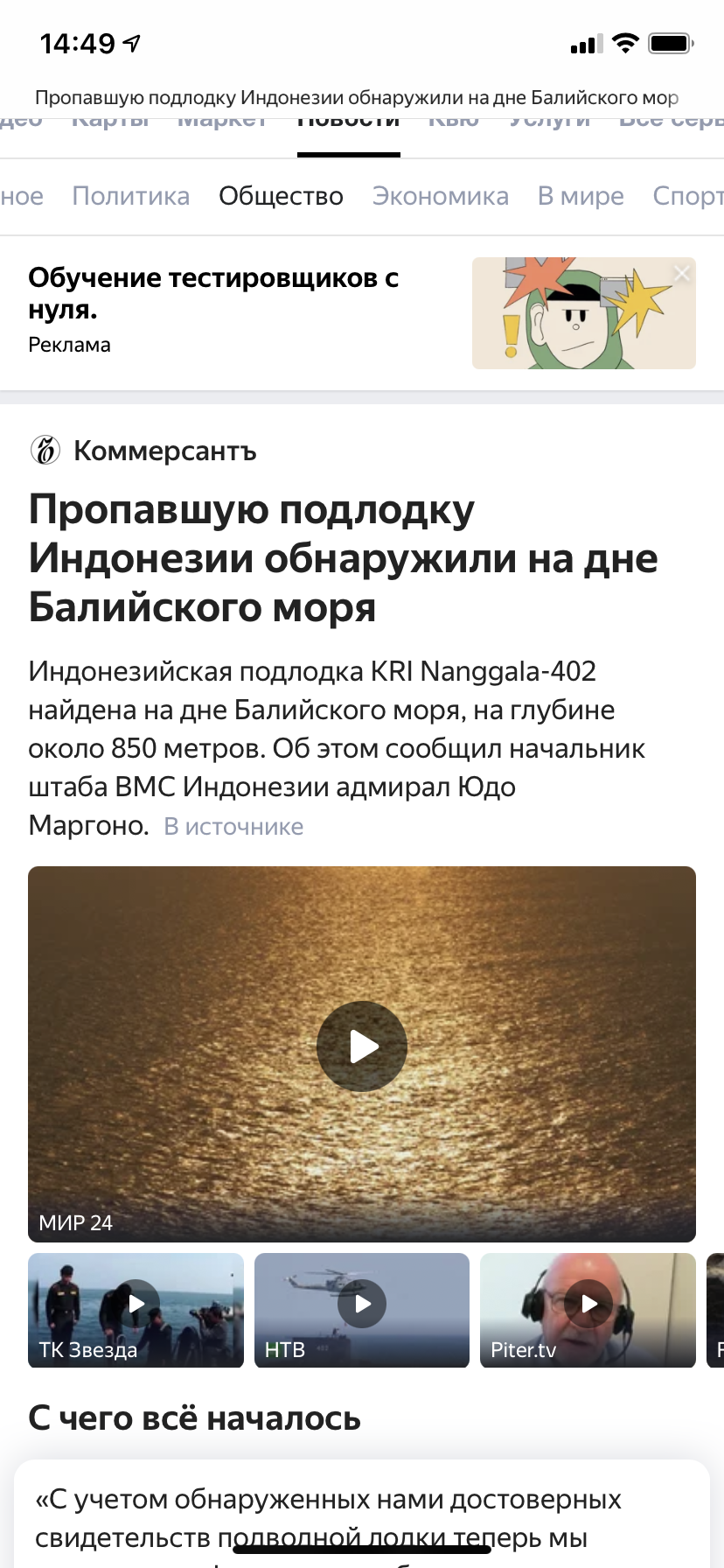Switch to the В мире tab
724x1568 pixels.
tap(581, 196)
